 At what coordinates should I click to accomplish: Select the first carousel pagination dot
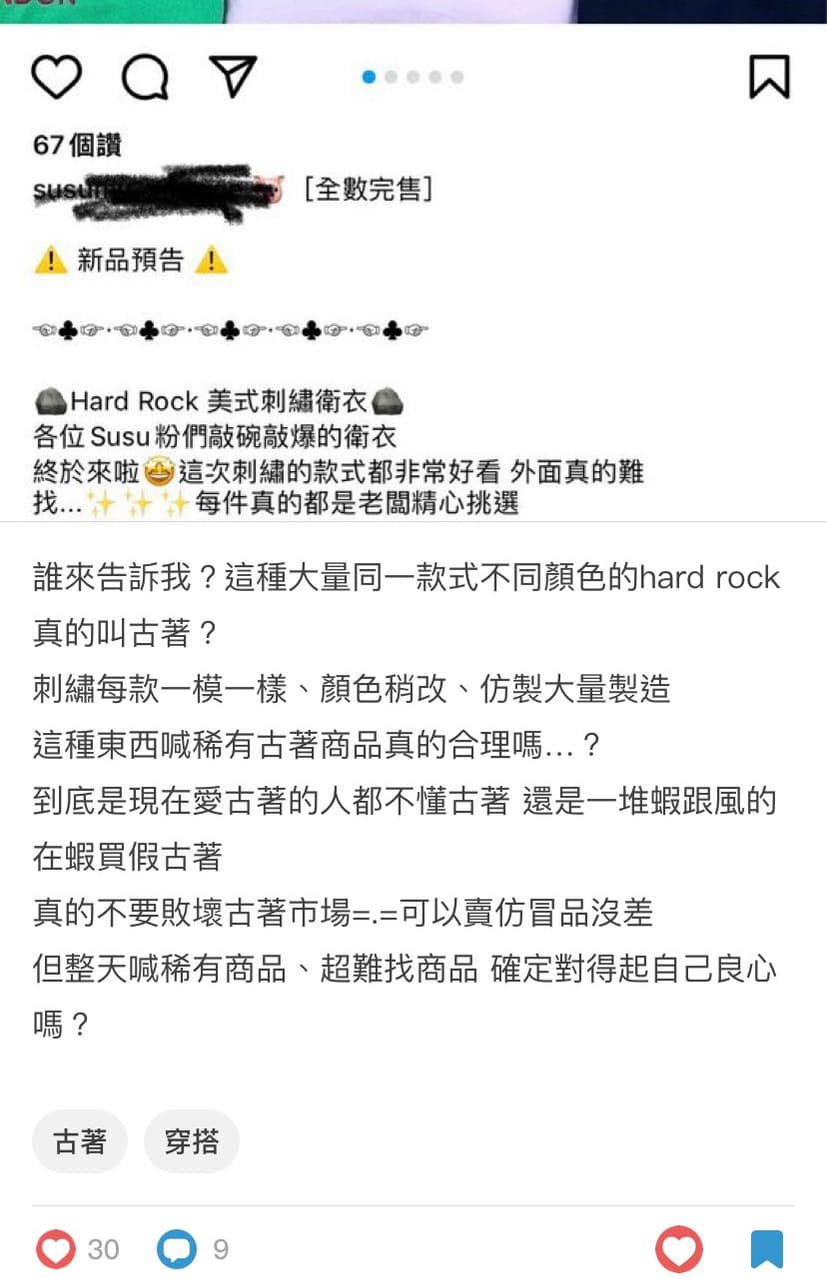369,75
